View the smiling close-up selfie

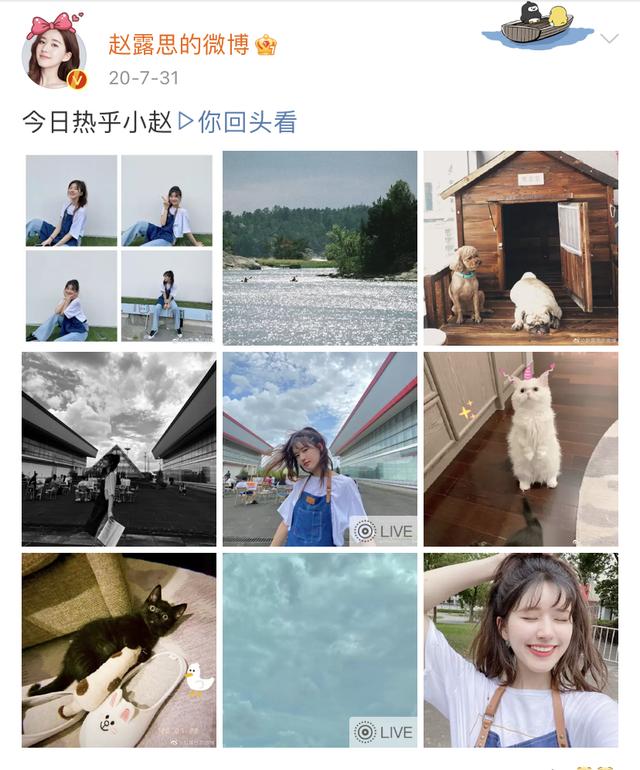tap(520, 650)
